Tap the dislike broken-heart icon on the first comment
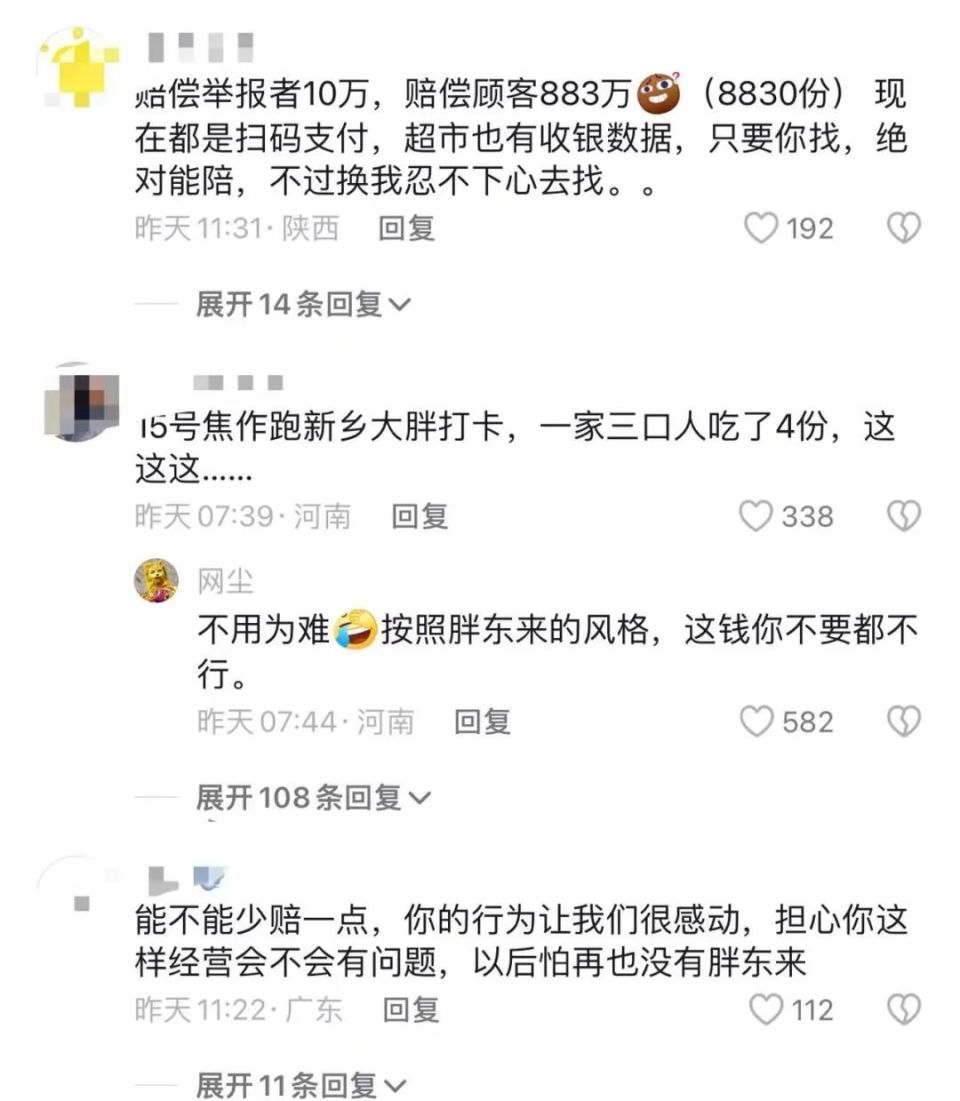Image resolution: width=960 pixels, height=1101 pixels. coord(903,229)
